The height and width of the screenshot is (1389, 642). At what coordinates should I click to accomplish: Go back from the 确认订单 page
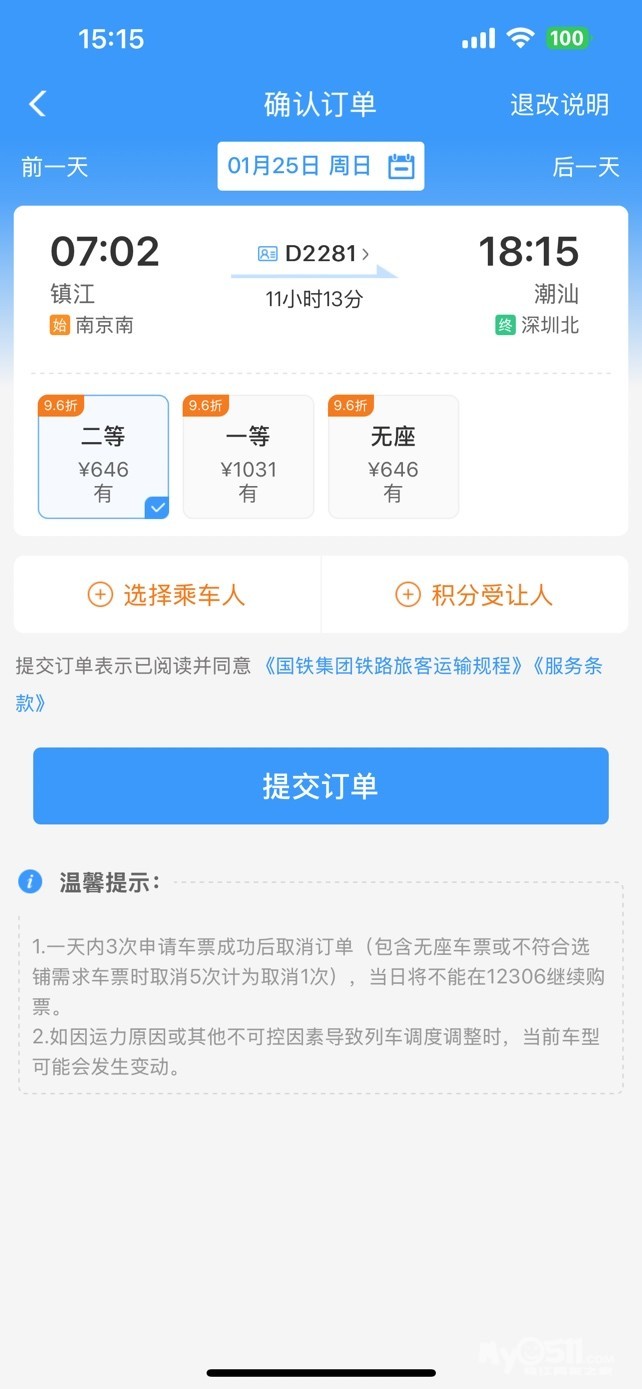click(38, 104)
